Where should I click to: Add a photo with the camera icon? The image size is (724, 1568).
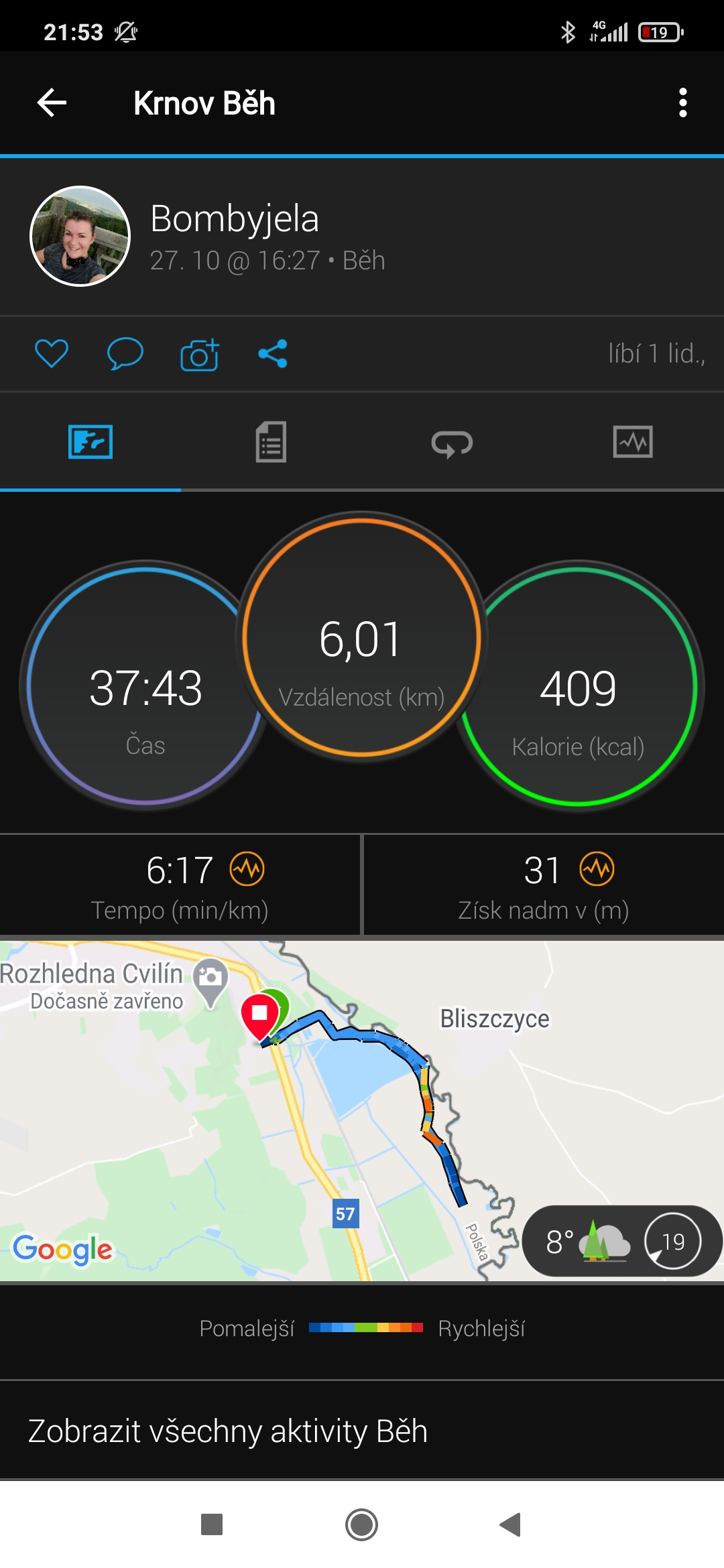point(200,354)
